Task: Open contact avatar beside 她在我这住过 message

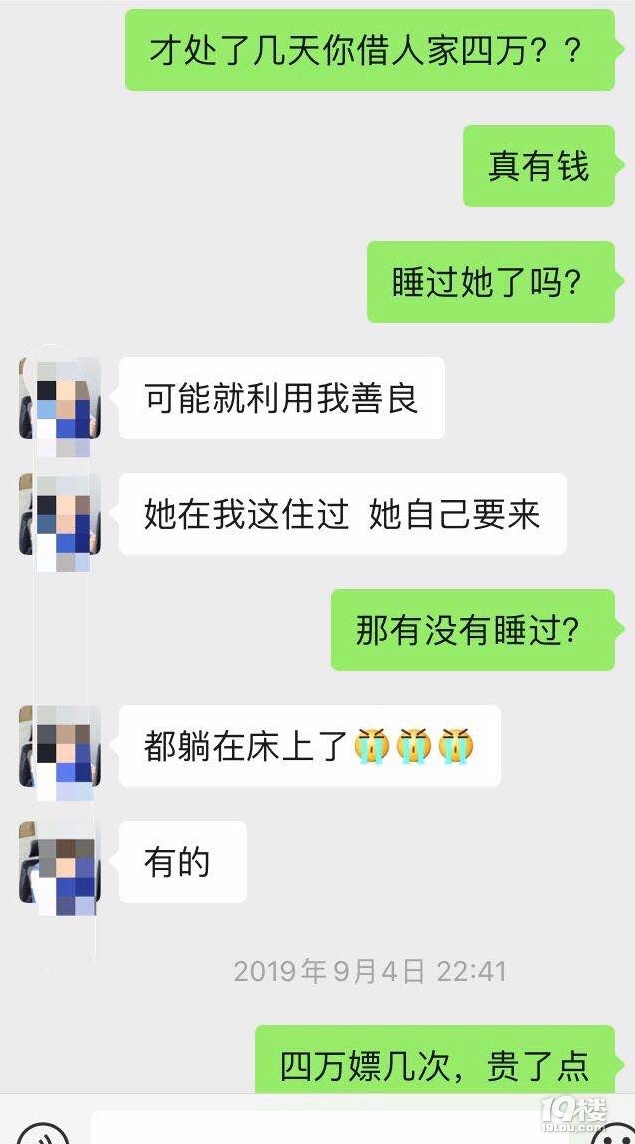Action: 60,515
